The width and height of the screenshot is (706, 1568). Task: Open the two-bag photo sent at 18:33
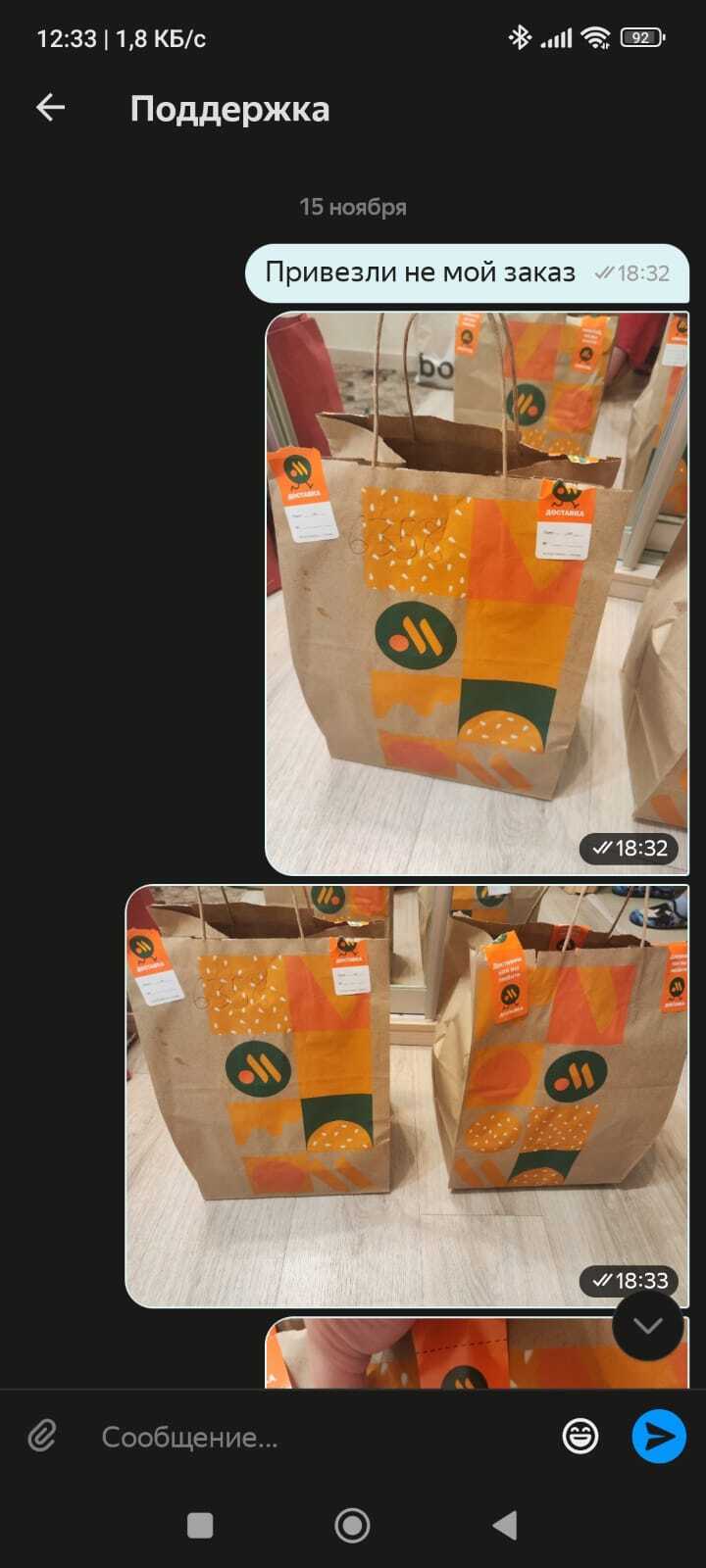tap(406, 1095)
